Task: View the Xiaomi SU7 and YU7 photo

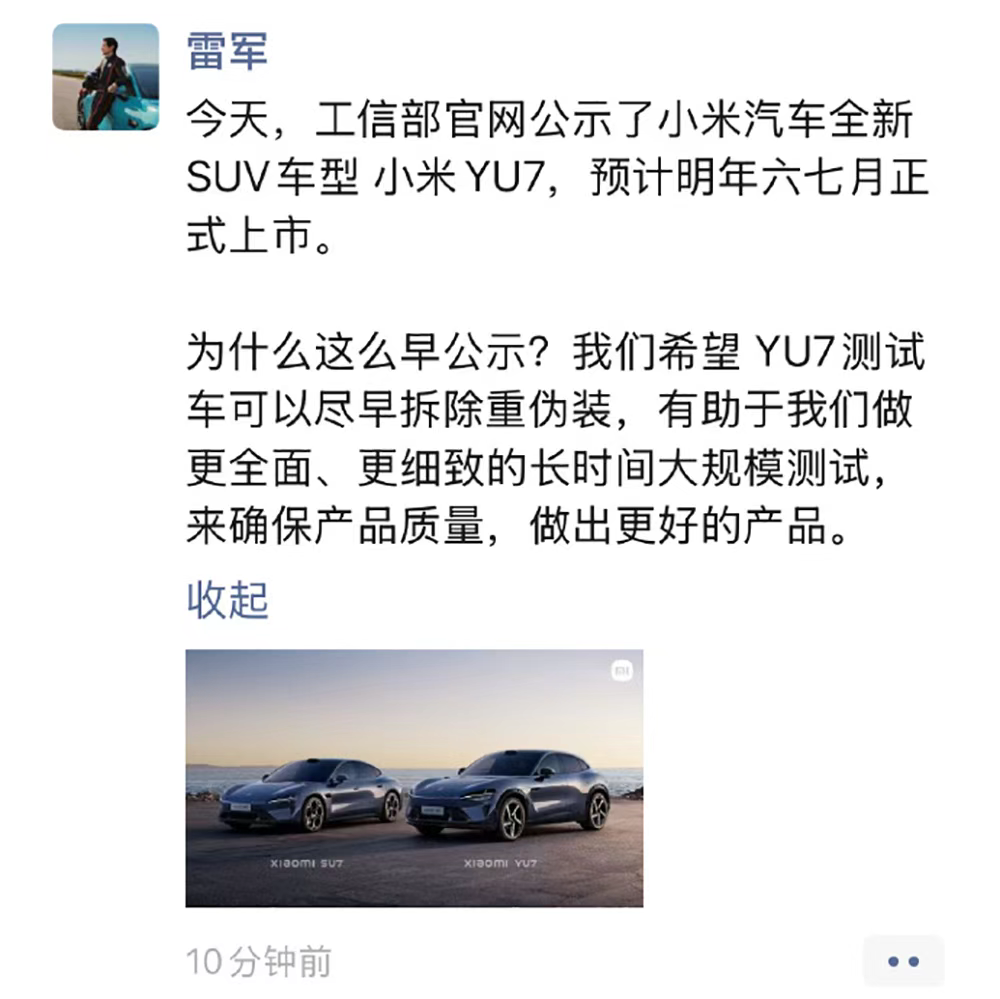Action: 414,778
